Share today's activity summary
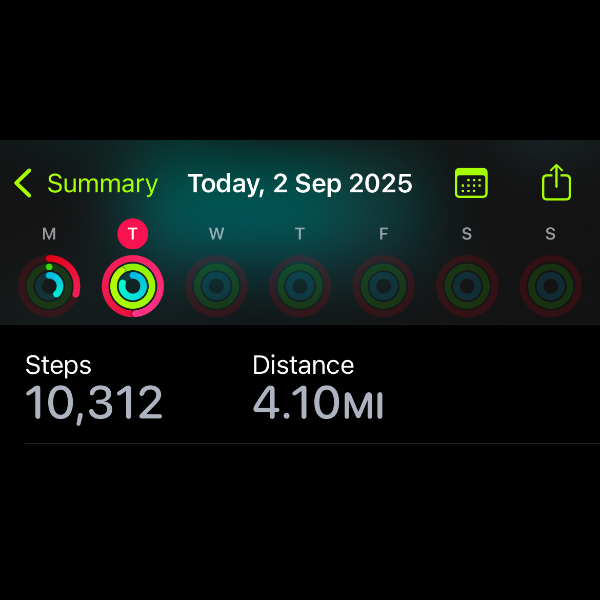The image size is (600, 600). click(556, 183)
